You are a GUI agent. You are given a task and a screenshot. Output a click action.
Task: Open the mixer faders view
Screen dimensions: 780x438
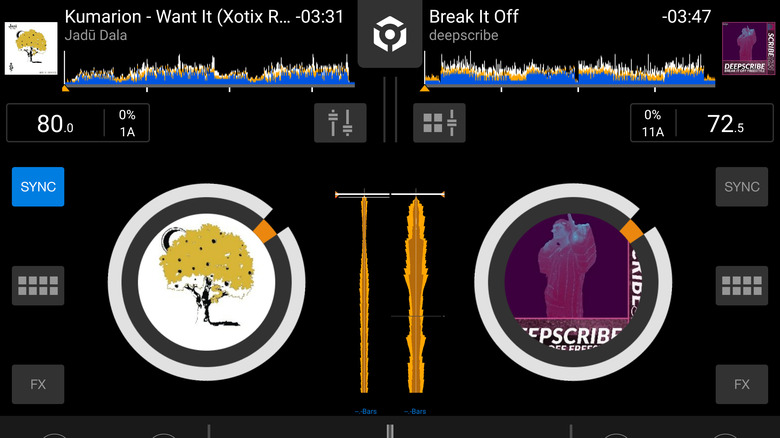pyautogui.click(x=340, y=123)
